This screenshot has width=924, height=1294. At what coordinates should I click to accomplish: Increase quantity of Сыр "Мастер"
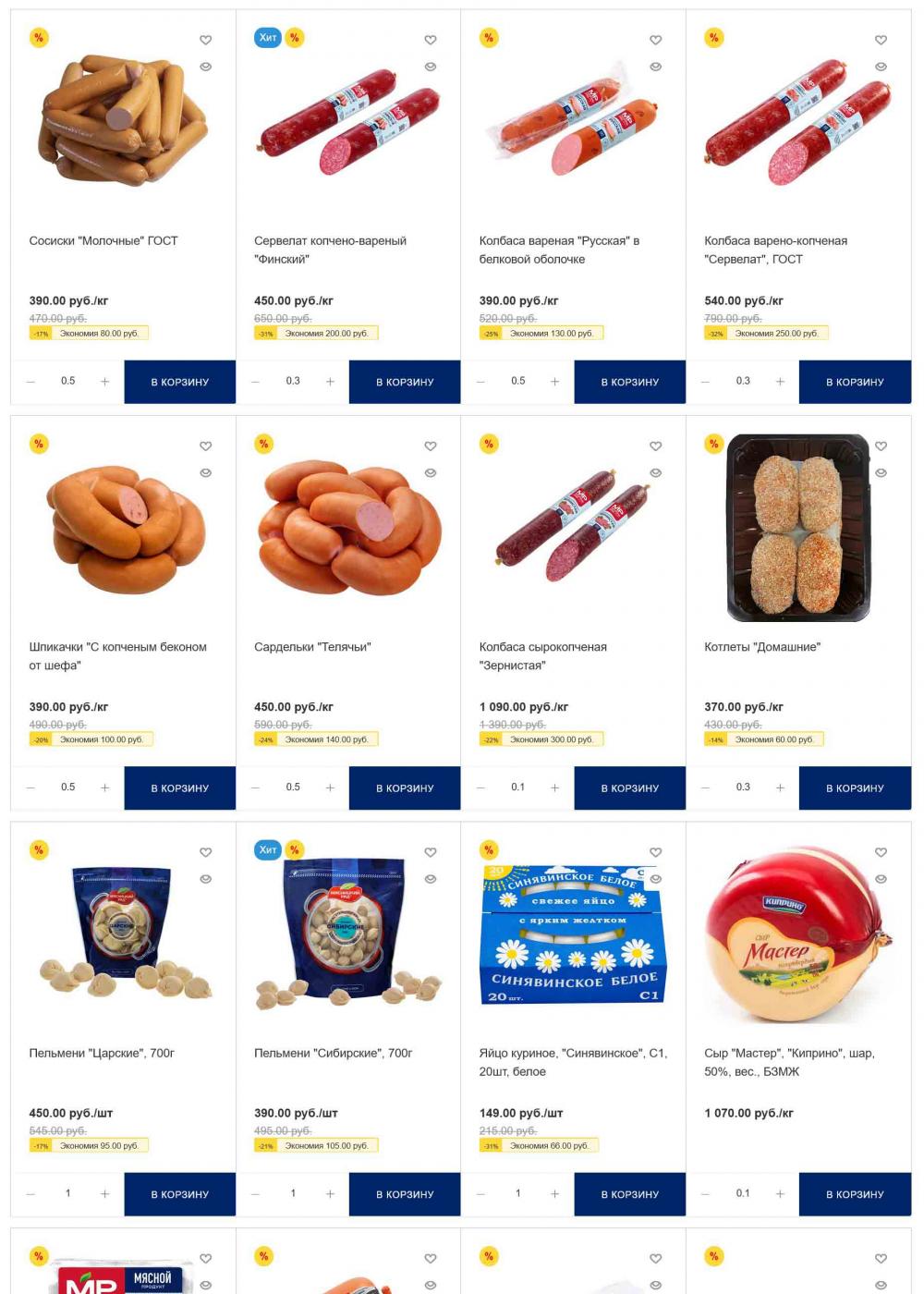(780, 1194)
